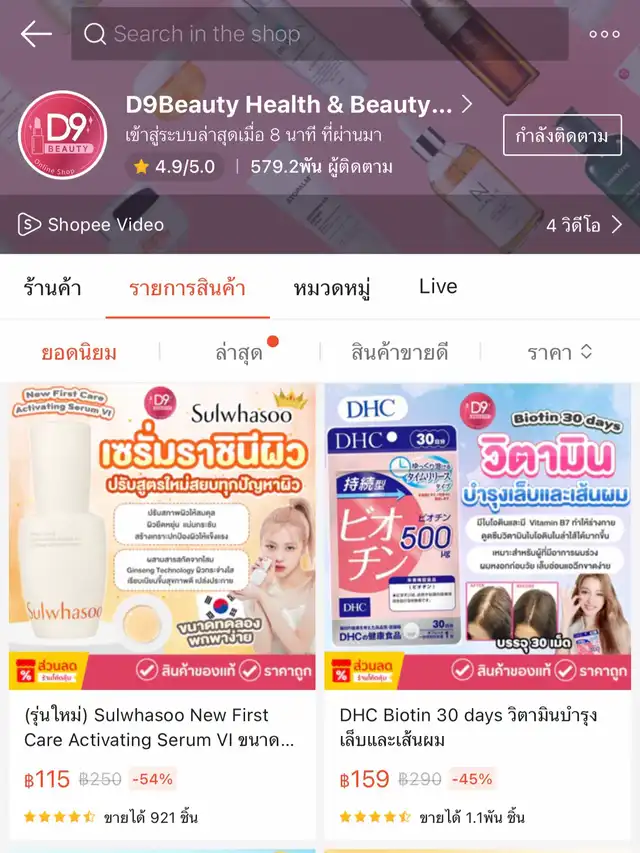
Task: Tap the Search in the shop field
Action: pyautogui.click(x=320, y=34)
